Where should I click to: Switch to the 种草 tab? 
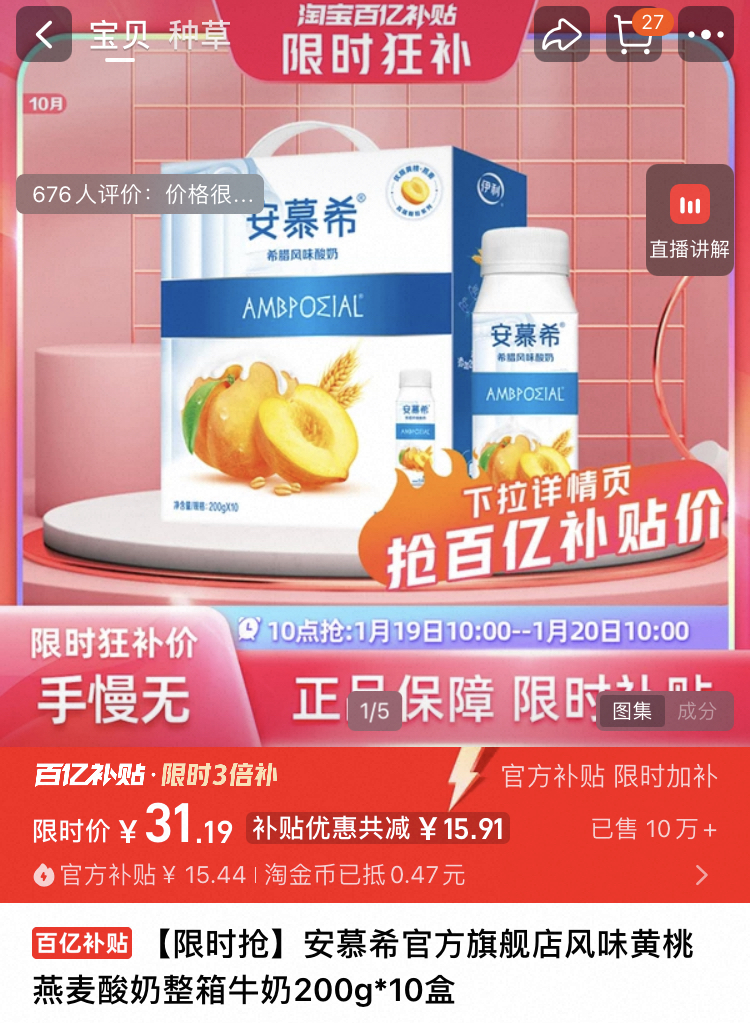(x=196, y=35)
